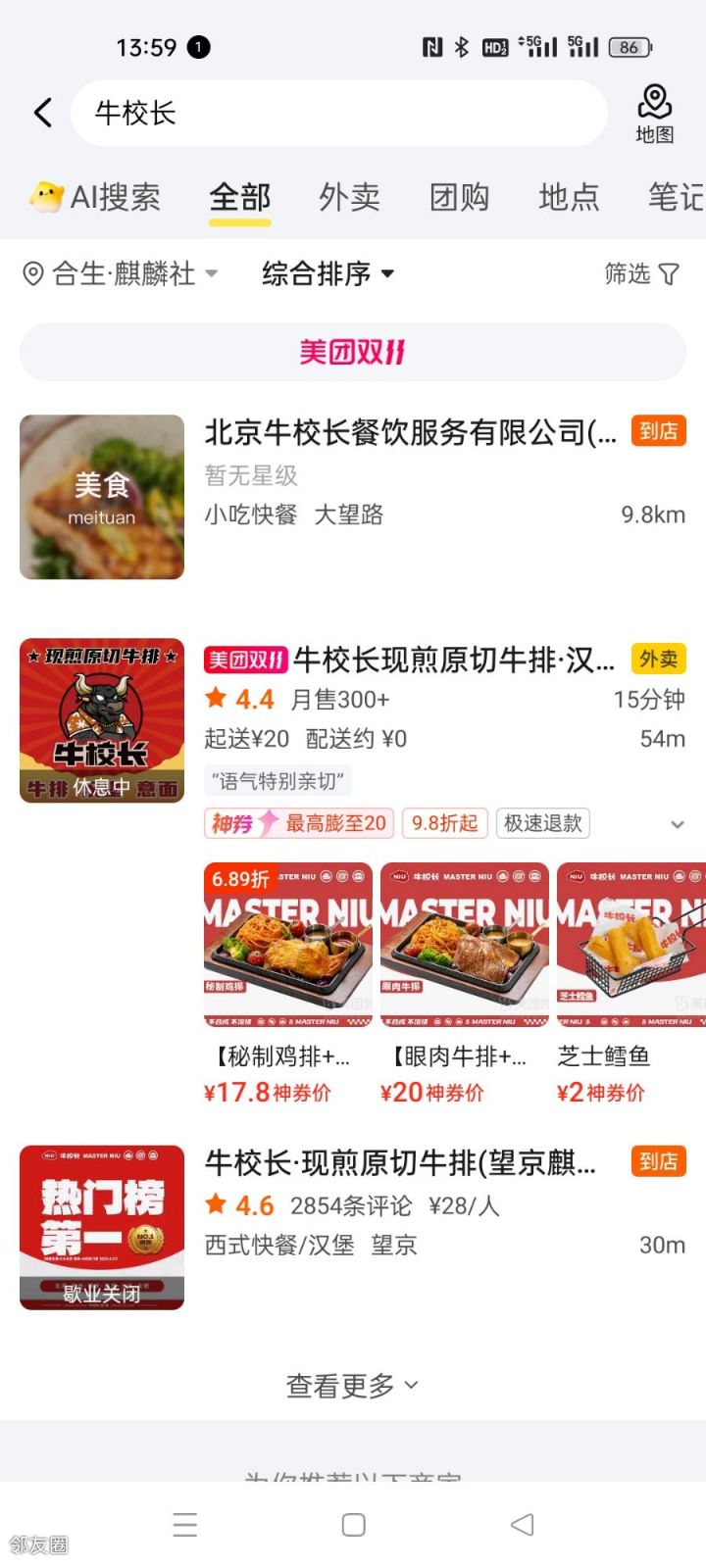Screen dimensions: 706x1568
Task: Change location 合生·麒麟社 dropdown
Action: click(x=121, y=273)
